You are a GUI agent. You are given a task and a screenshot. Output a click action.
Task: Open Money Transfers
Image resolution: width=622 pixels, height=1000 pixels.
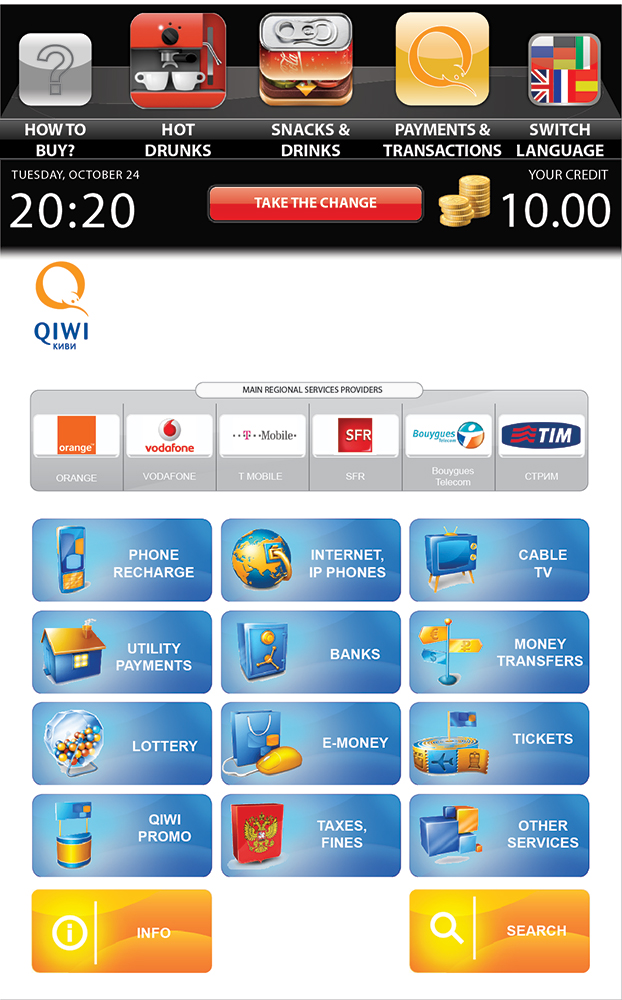499,653
